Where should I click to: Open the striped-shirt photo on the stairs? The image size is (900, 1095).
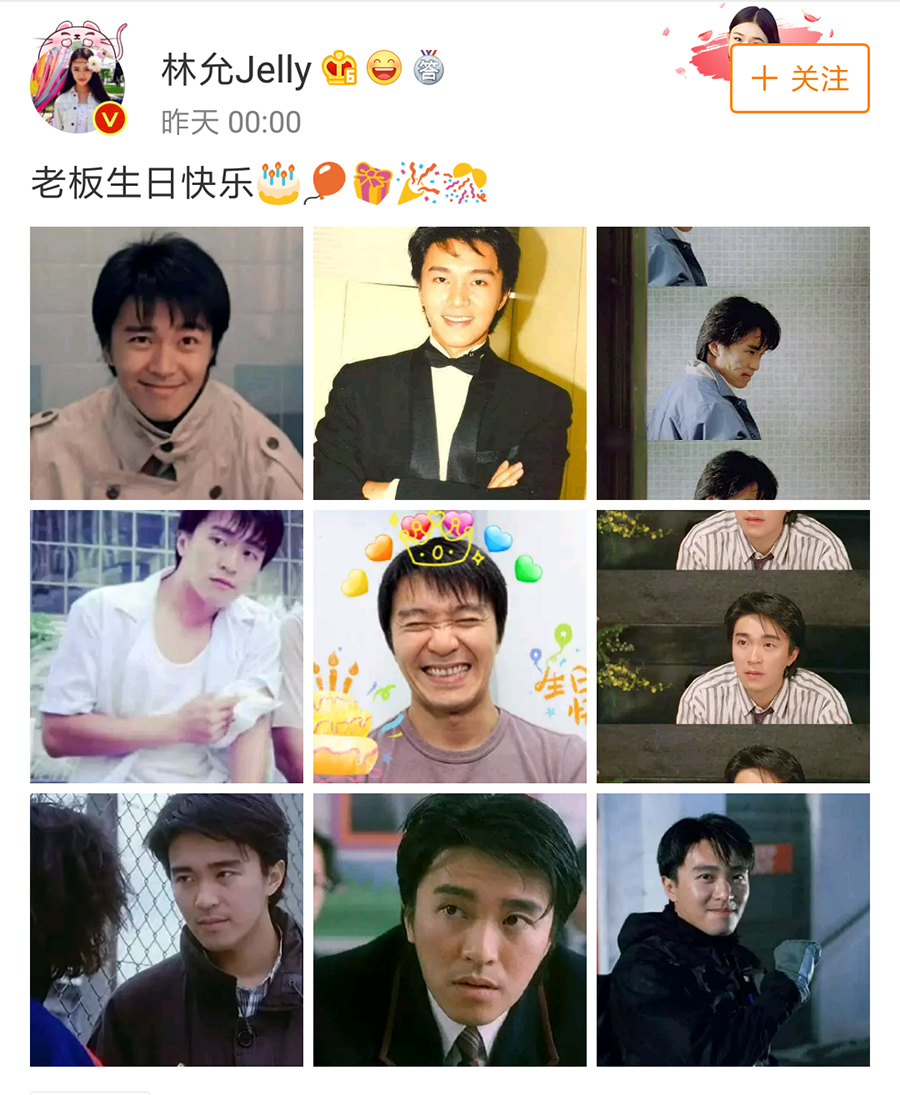click(733, 646)
